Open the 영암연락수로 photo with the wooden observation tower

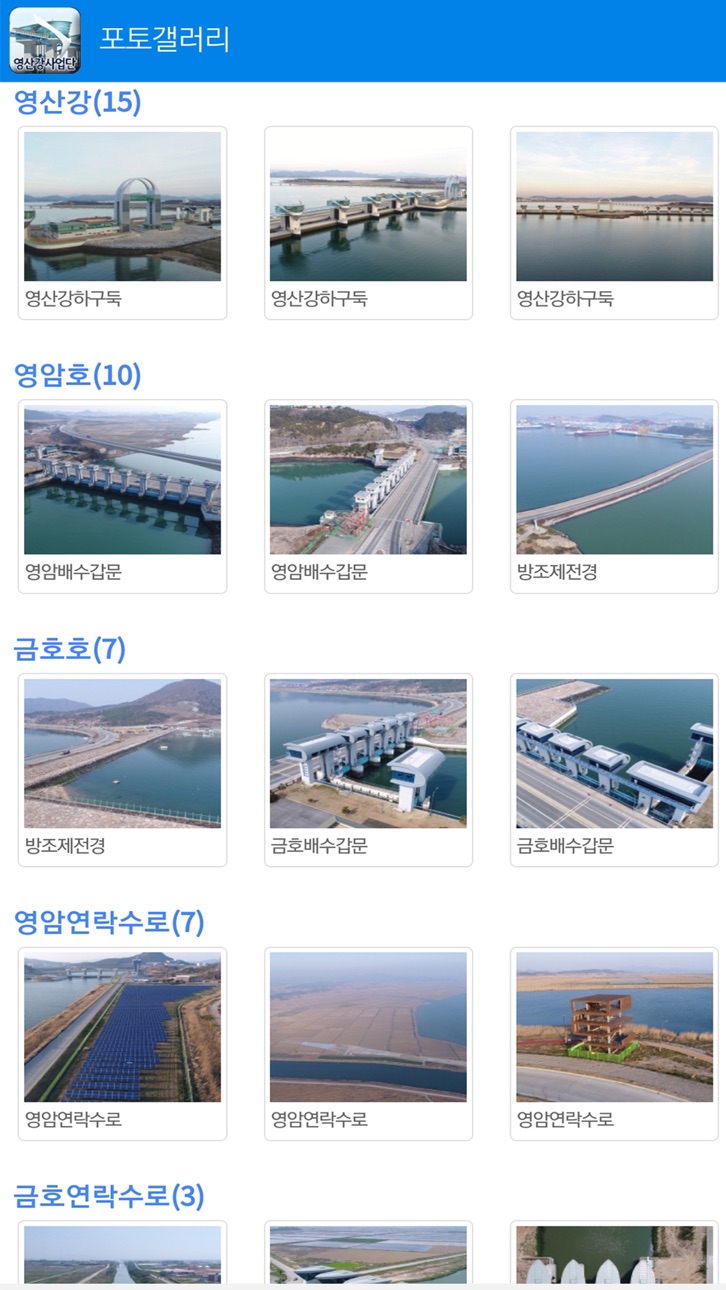point(614,1044)
